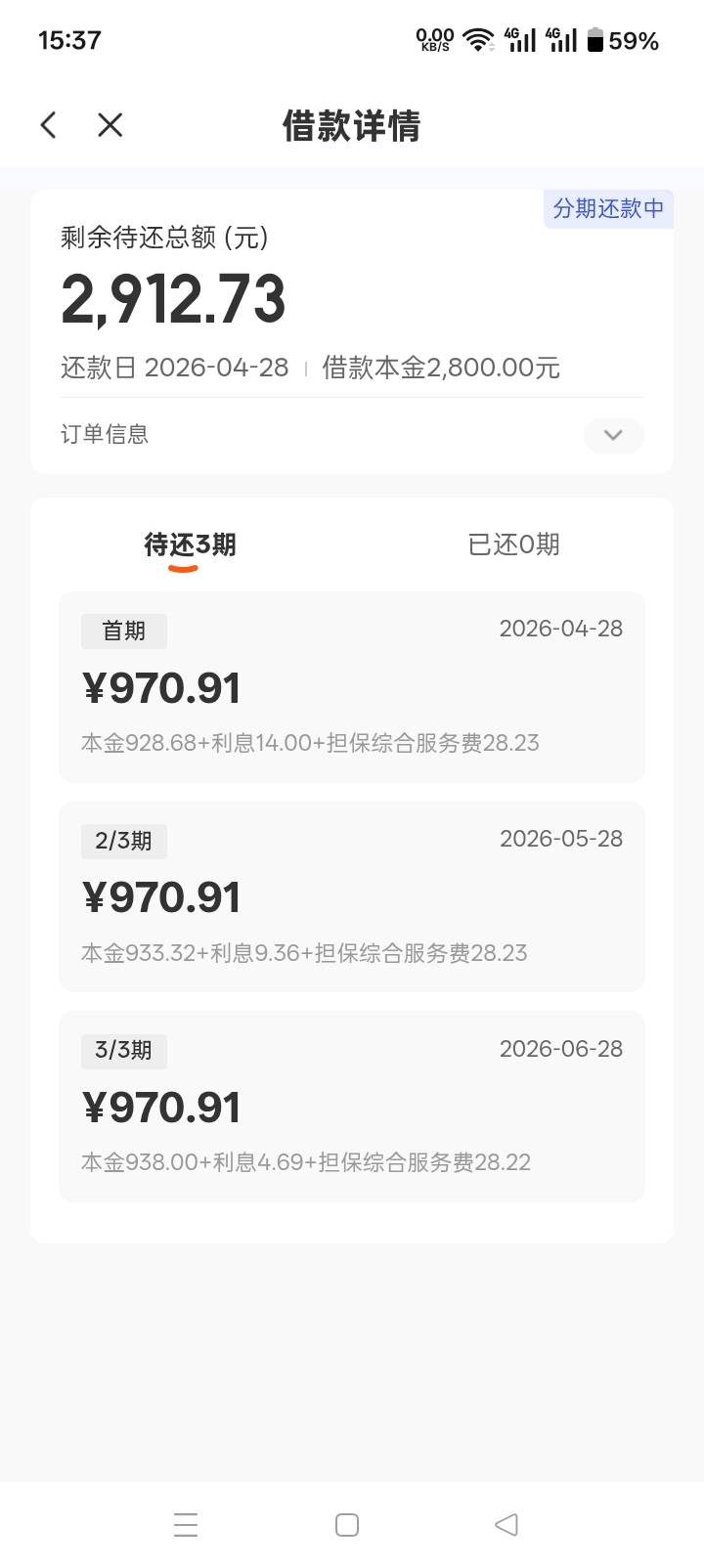Tap the system home button
Viewport: 704px width, 1568px height.
pos(346,1525)
